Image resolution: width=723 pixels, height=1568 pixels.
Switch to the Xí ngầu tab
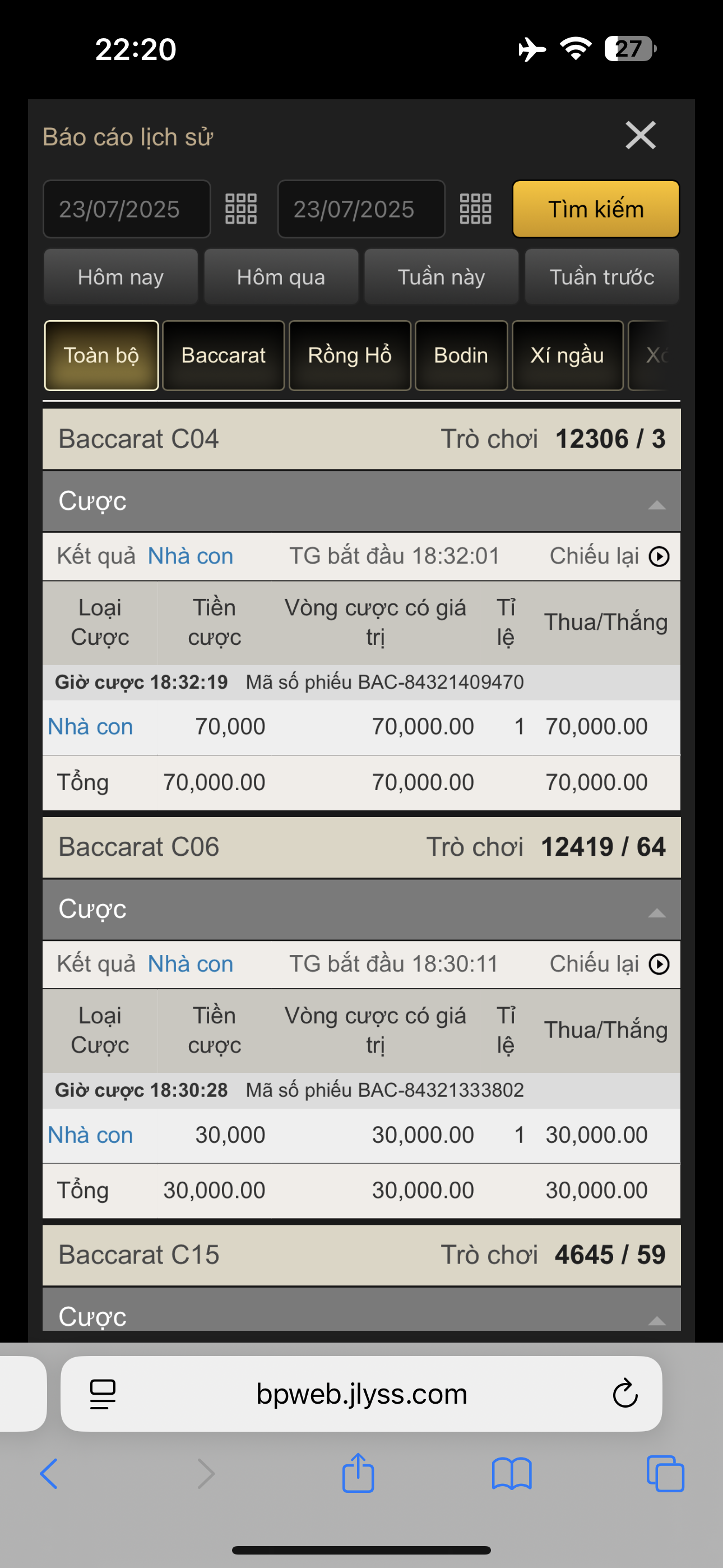coord(567,356)
